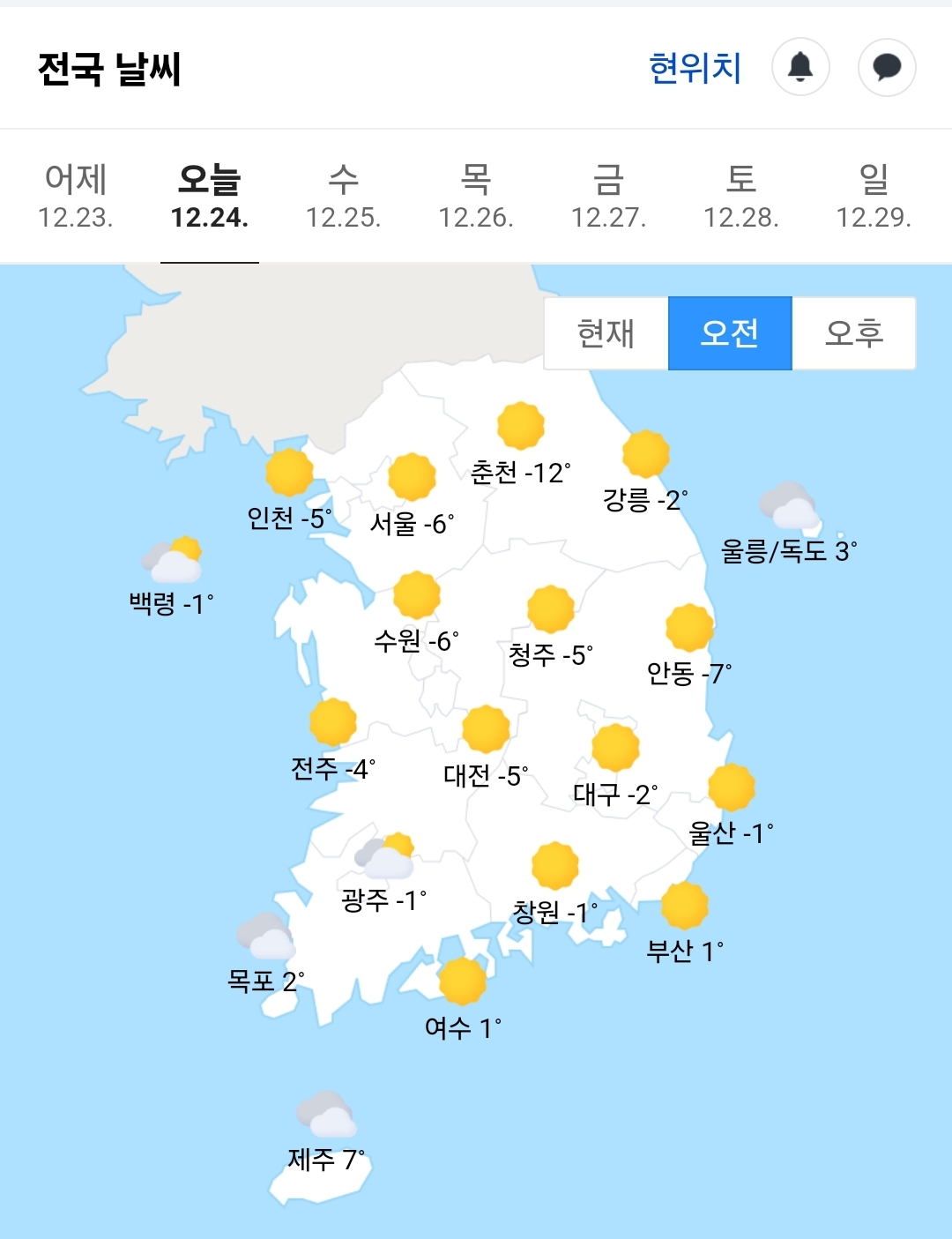Select the 오늘 12.24. tab
Screen dimensions: 952x1239
tap(210, 197)
